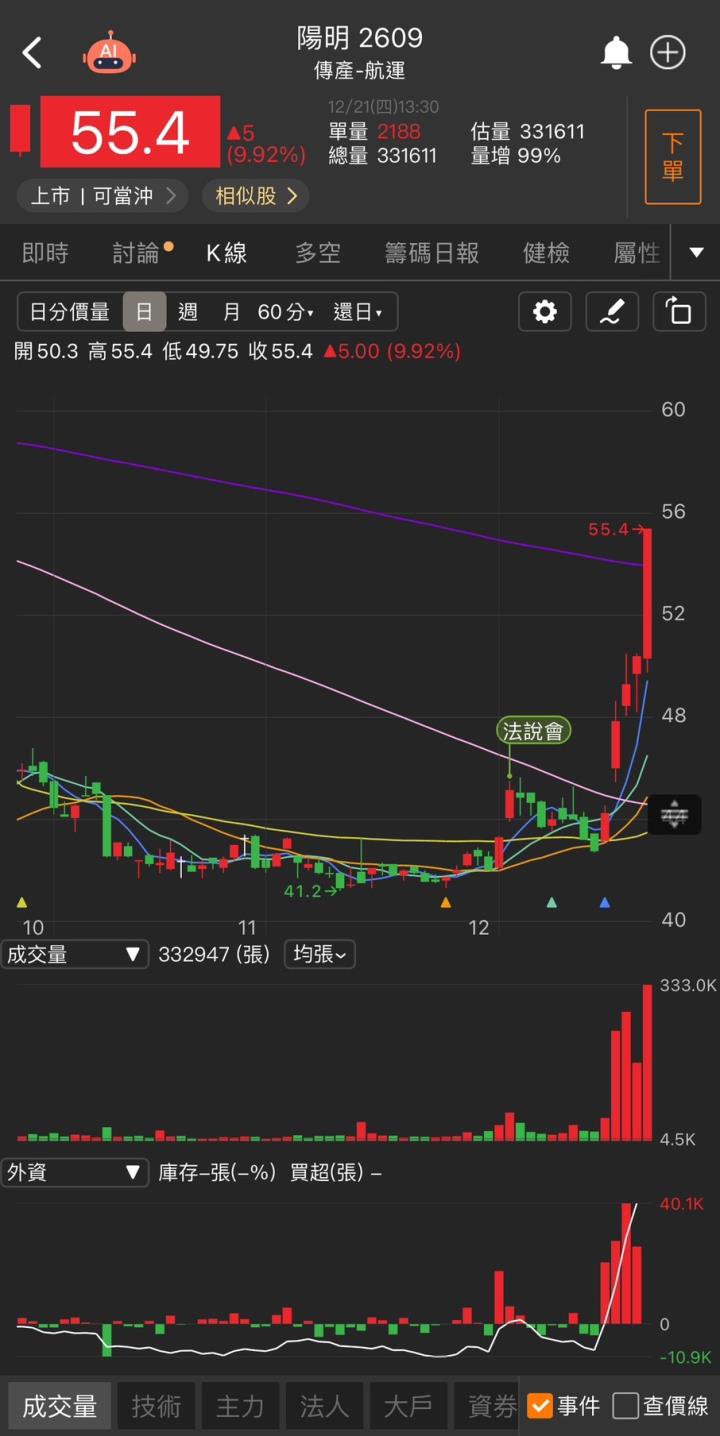
Task: Open the price alert bell
Action: (616, 52)
